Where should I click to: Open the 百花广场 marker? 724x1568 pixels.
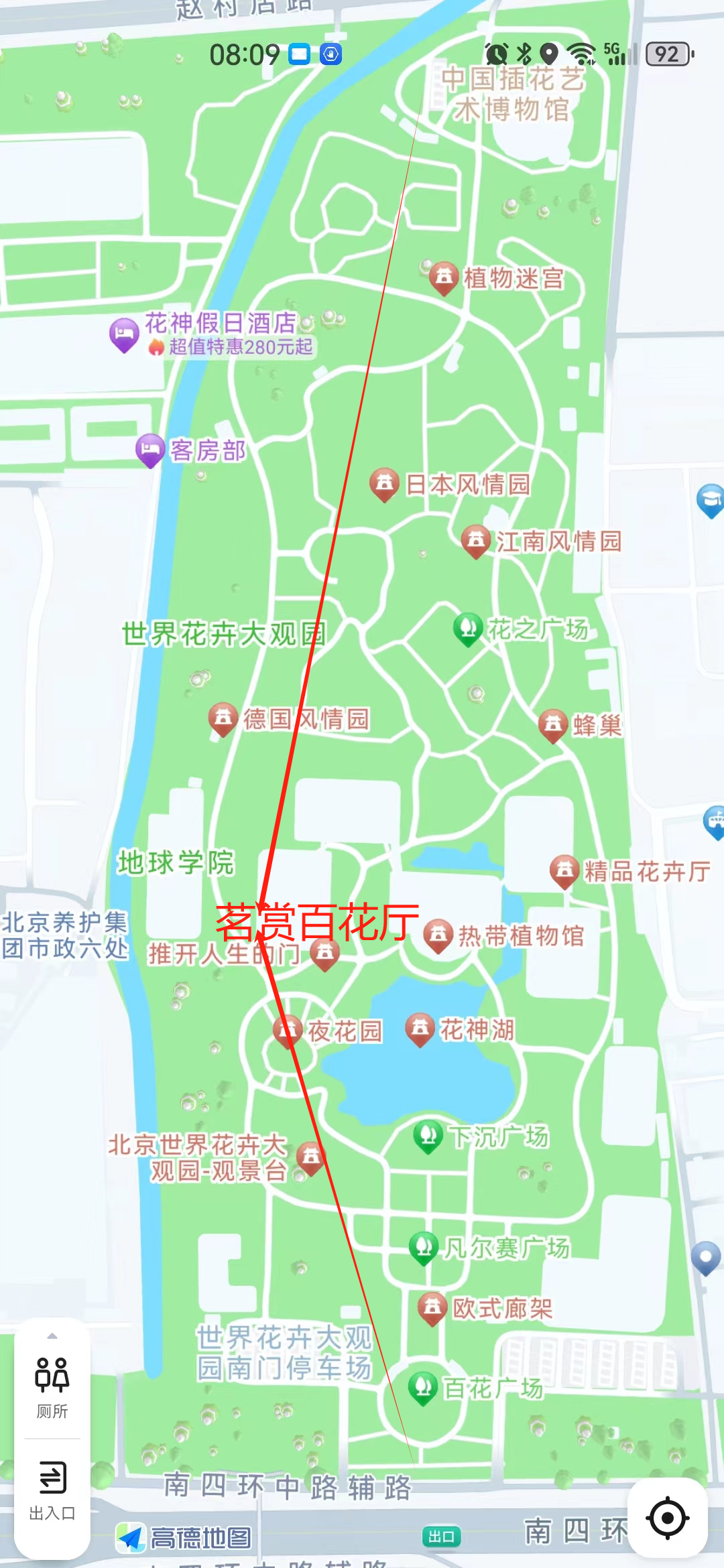[x=422, y=1388]
